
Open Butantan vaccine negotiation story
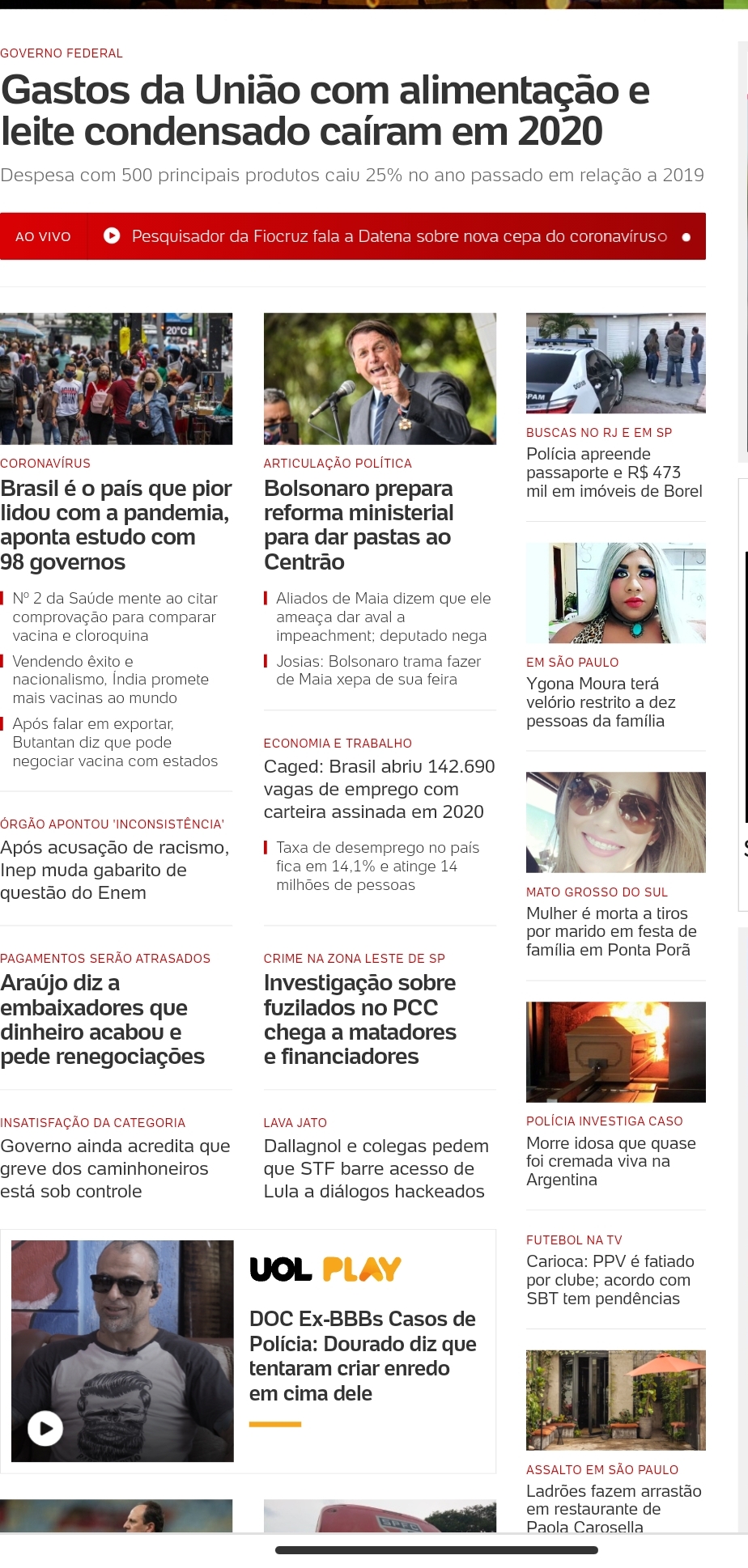[114, 742]
